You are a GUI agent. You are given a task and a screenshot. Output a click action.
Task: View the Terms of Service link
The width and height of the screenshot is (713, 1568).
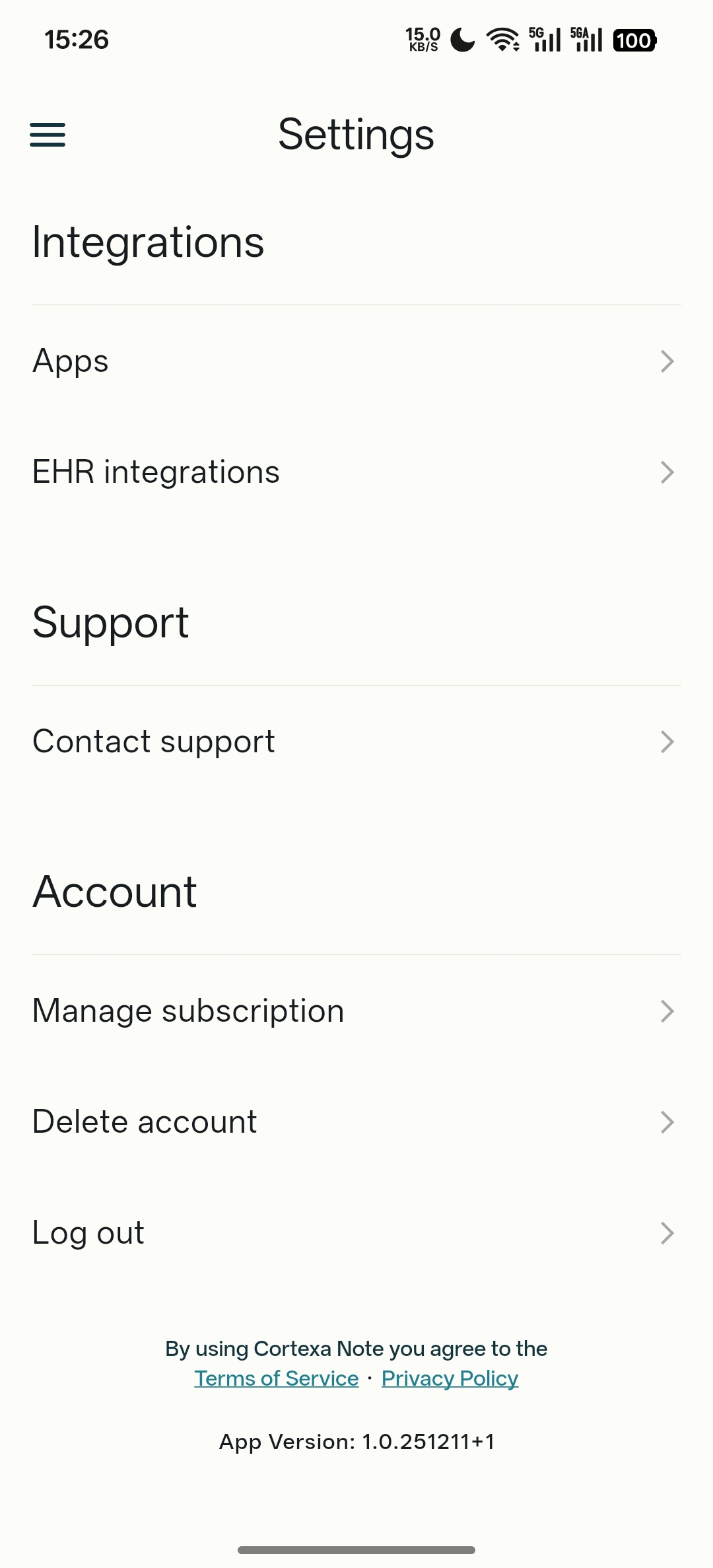(x=277, y=1378)
